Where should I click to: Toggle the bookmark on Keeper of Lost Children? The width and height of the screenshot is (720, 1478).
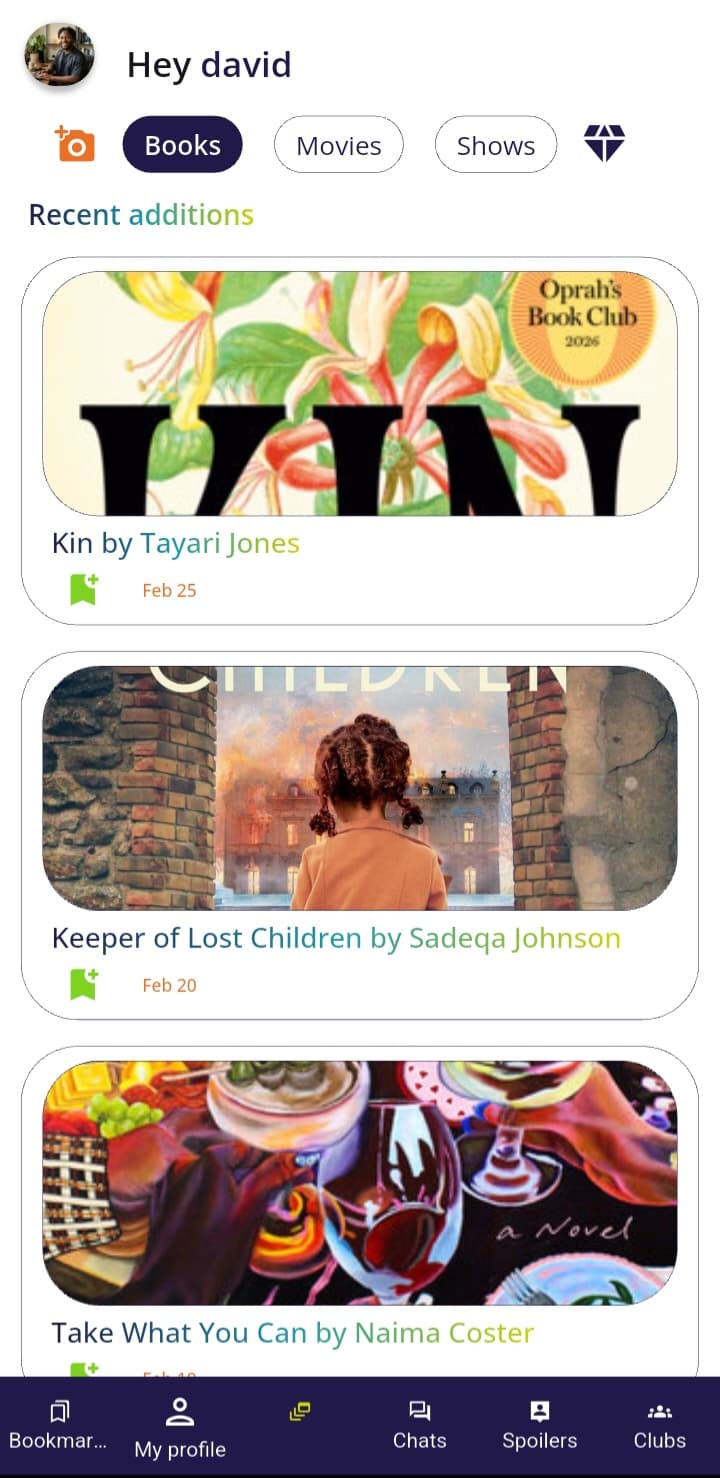[x=83, y=984]
